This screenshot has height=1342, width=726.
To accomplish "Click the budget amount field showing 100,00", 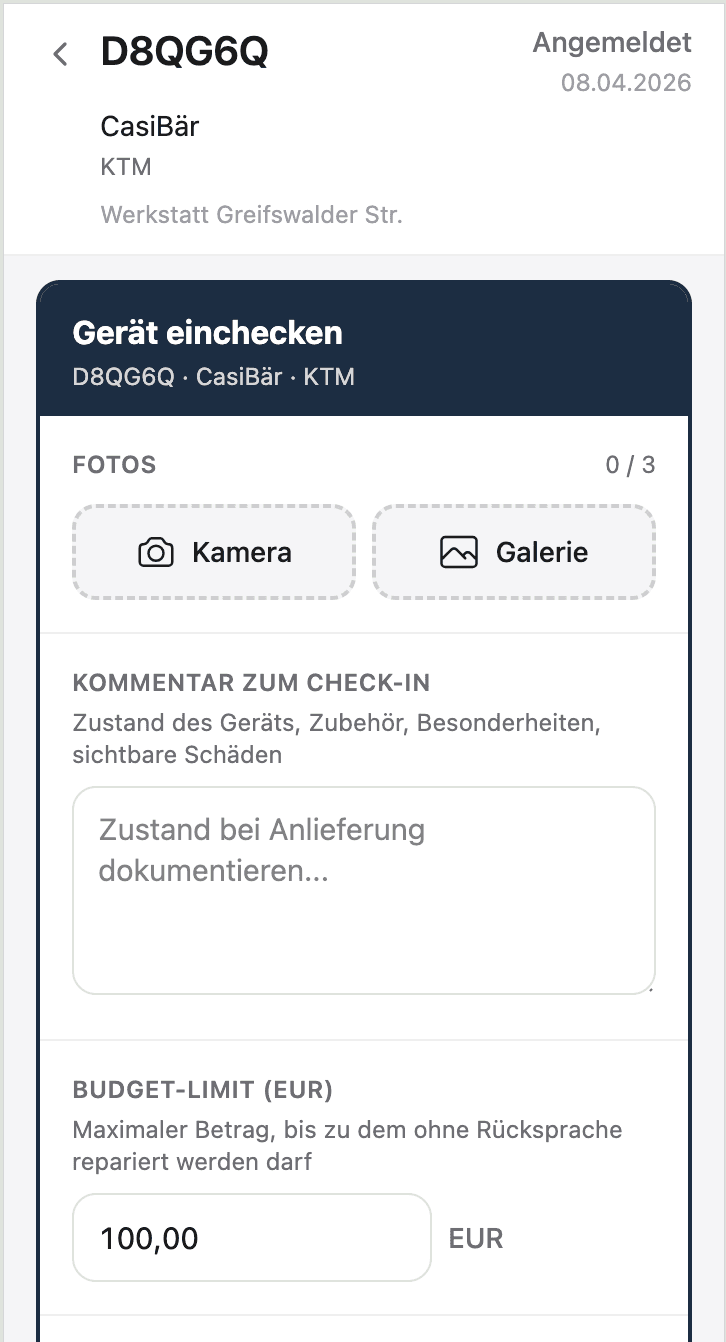I will pos(250,1238).
